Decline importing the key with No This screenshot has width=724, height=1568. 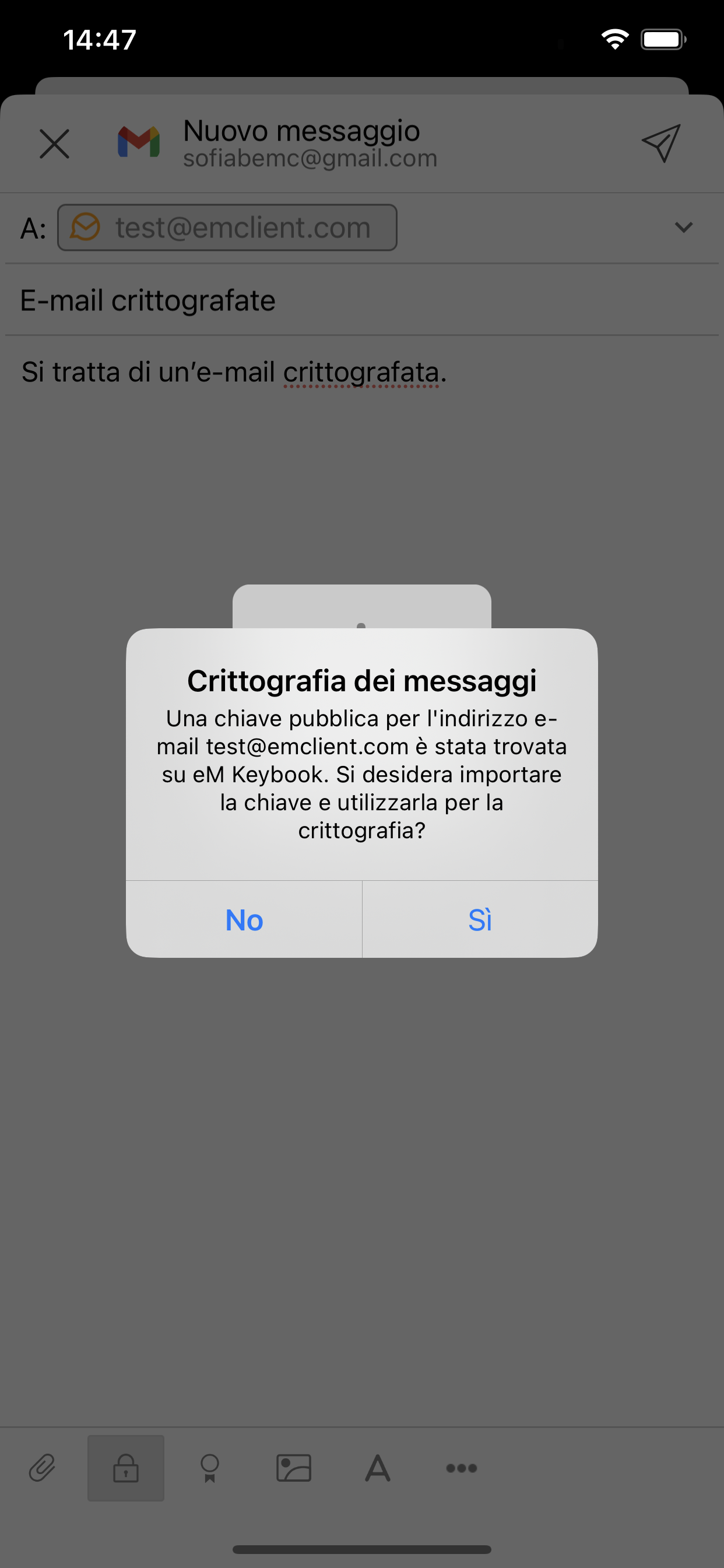click(244, 919)
